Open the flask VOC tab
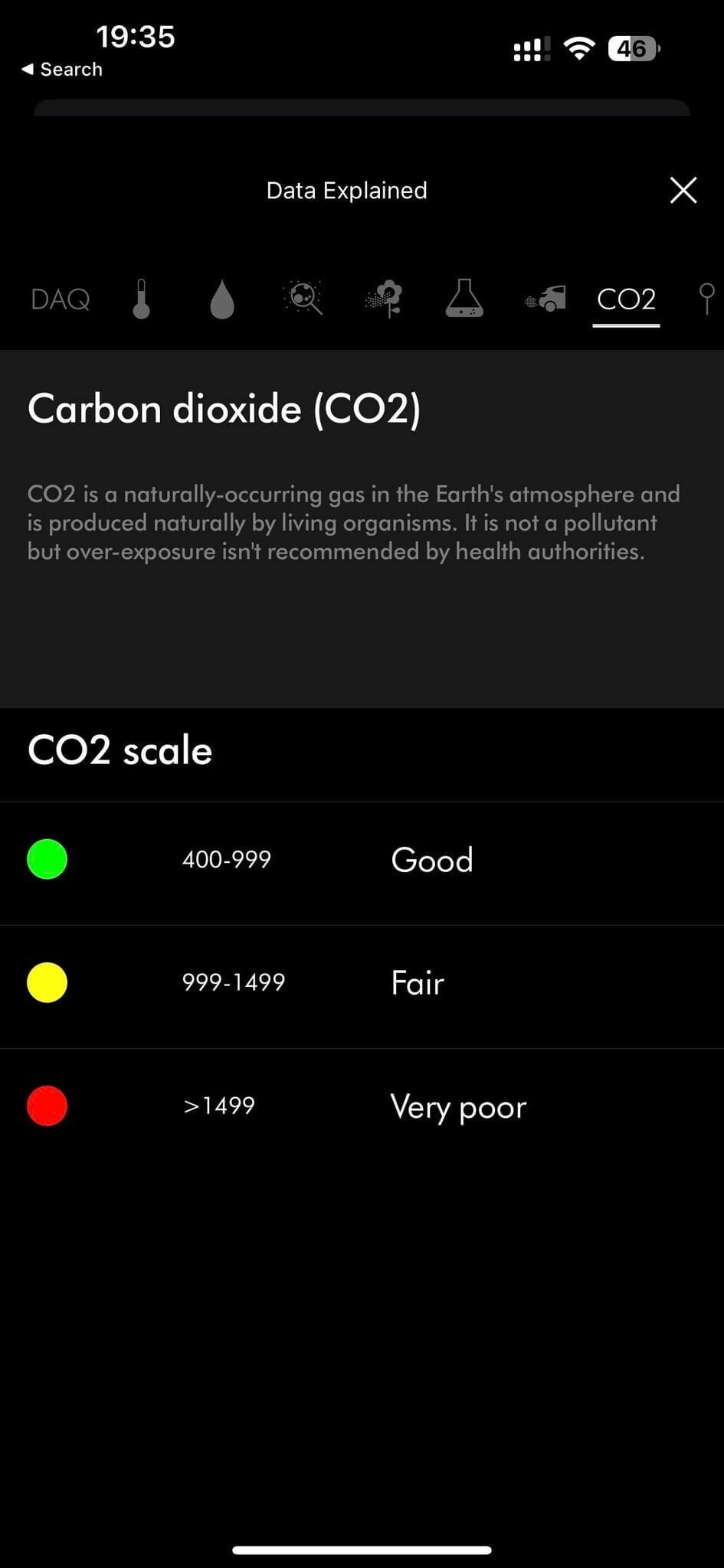 pyautogui.click(x=464, y=299)
